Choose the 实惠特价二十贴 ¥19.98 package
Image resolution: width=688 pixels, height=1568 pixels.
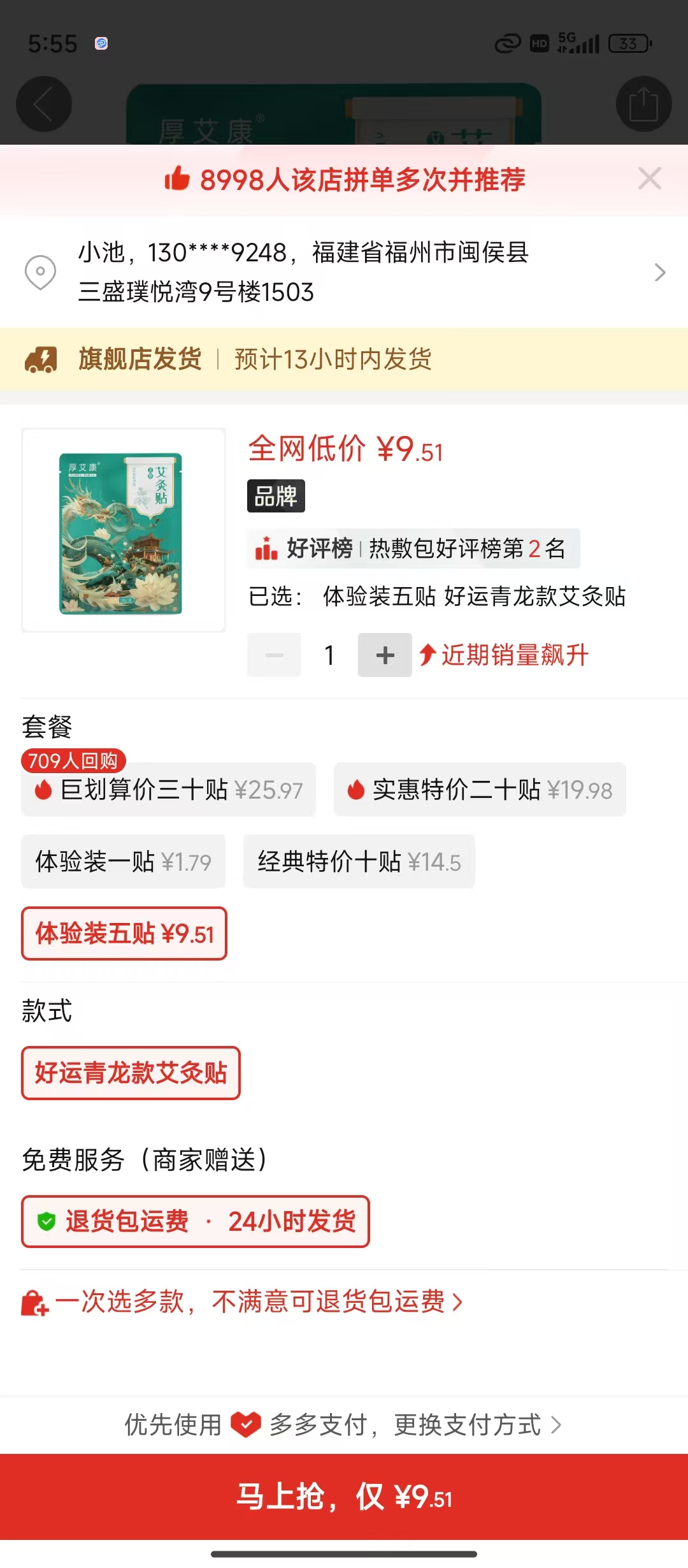point(480,790)
